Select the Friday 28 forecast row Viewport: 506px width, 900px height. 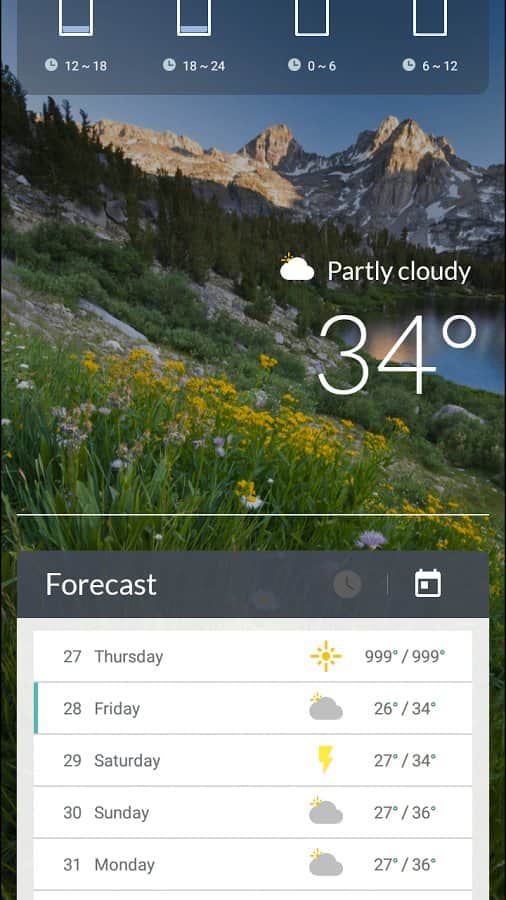pyautogui.click(x=253, y=708)
